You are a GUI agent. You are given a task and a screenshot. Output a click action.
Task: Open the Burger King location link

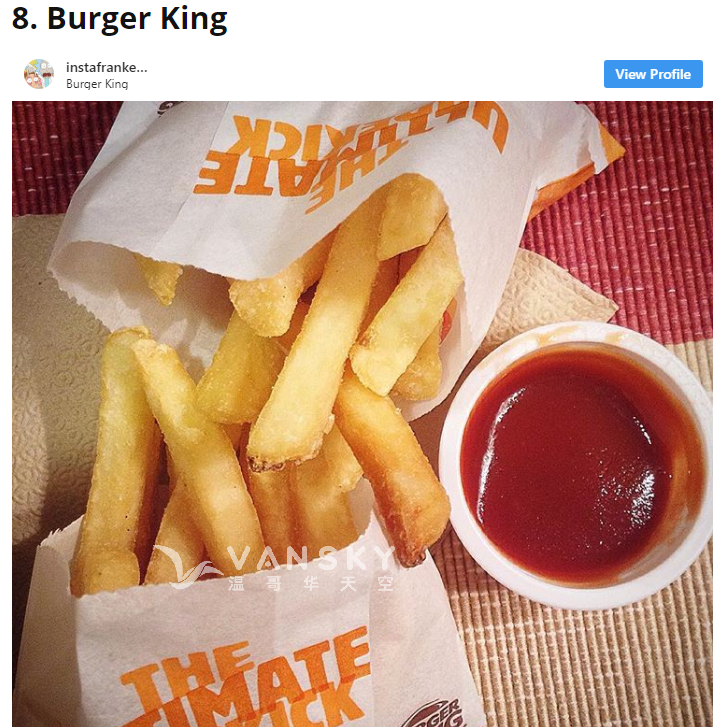coord(97,84)
